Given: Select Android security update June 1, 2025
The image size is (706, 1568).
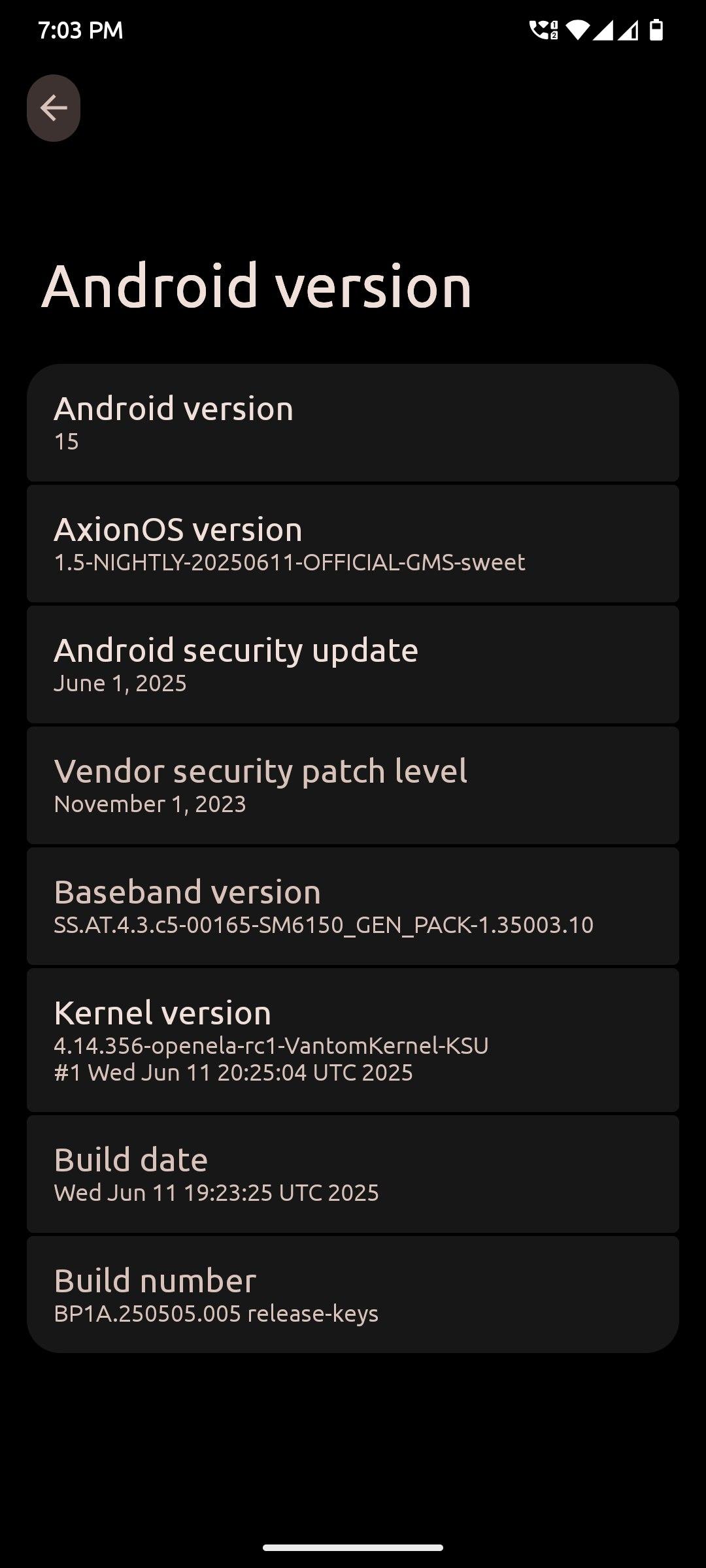Looking at the screenshot, I should (353, 664).
